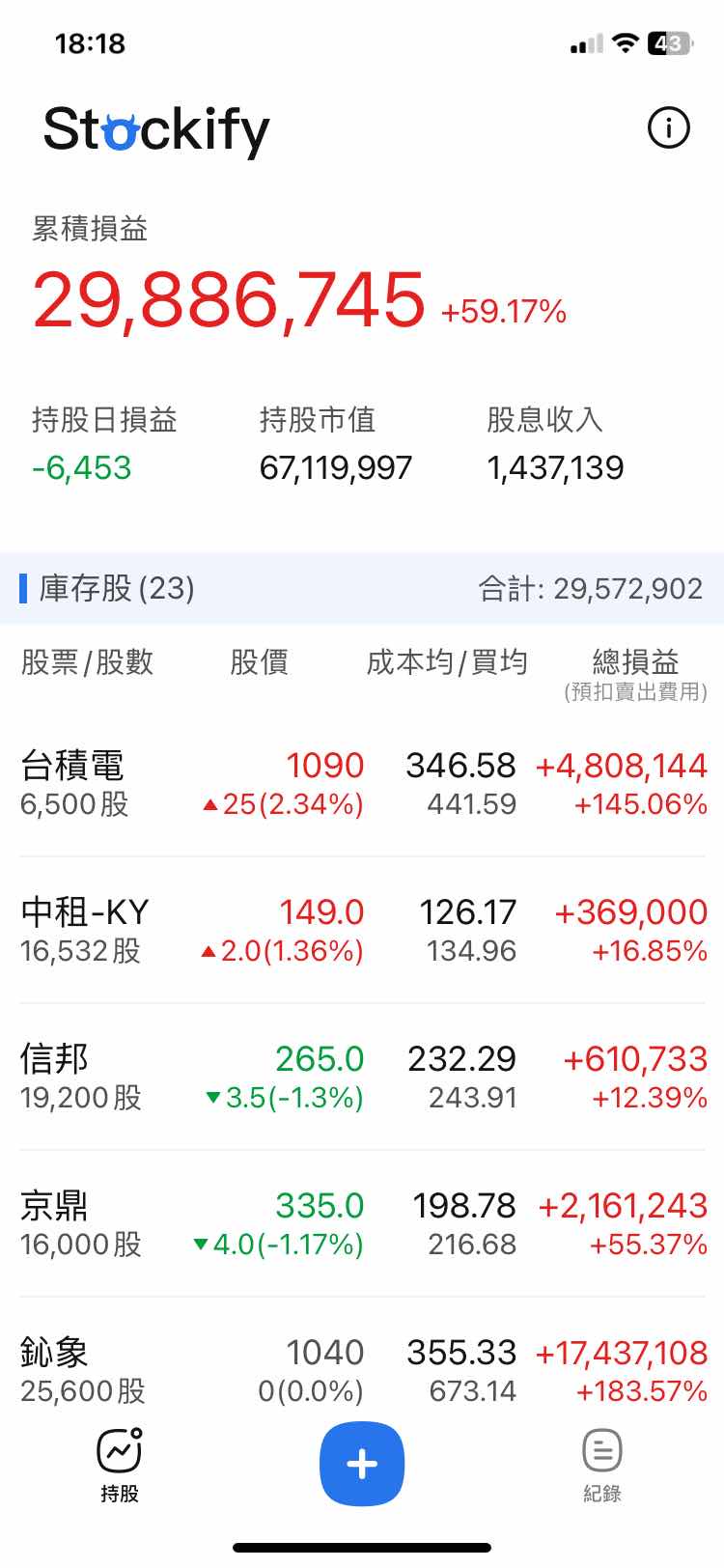View details for 信邦
The width and height of the screenshot is (724, 1568).
(362, 1077)
